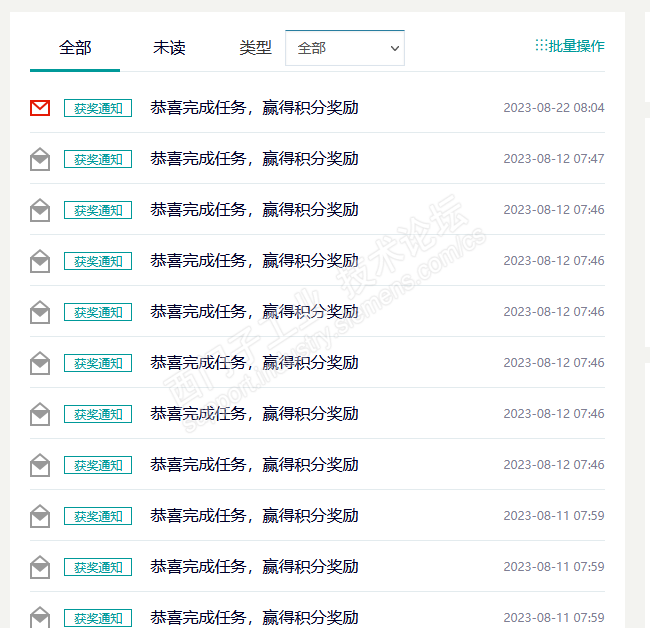The image size is (650, 628).
Task: Select the 全部 tab
Action: (75, 47)
